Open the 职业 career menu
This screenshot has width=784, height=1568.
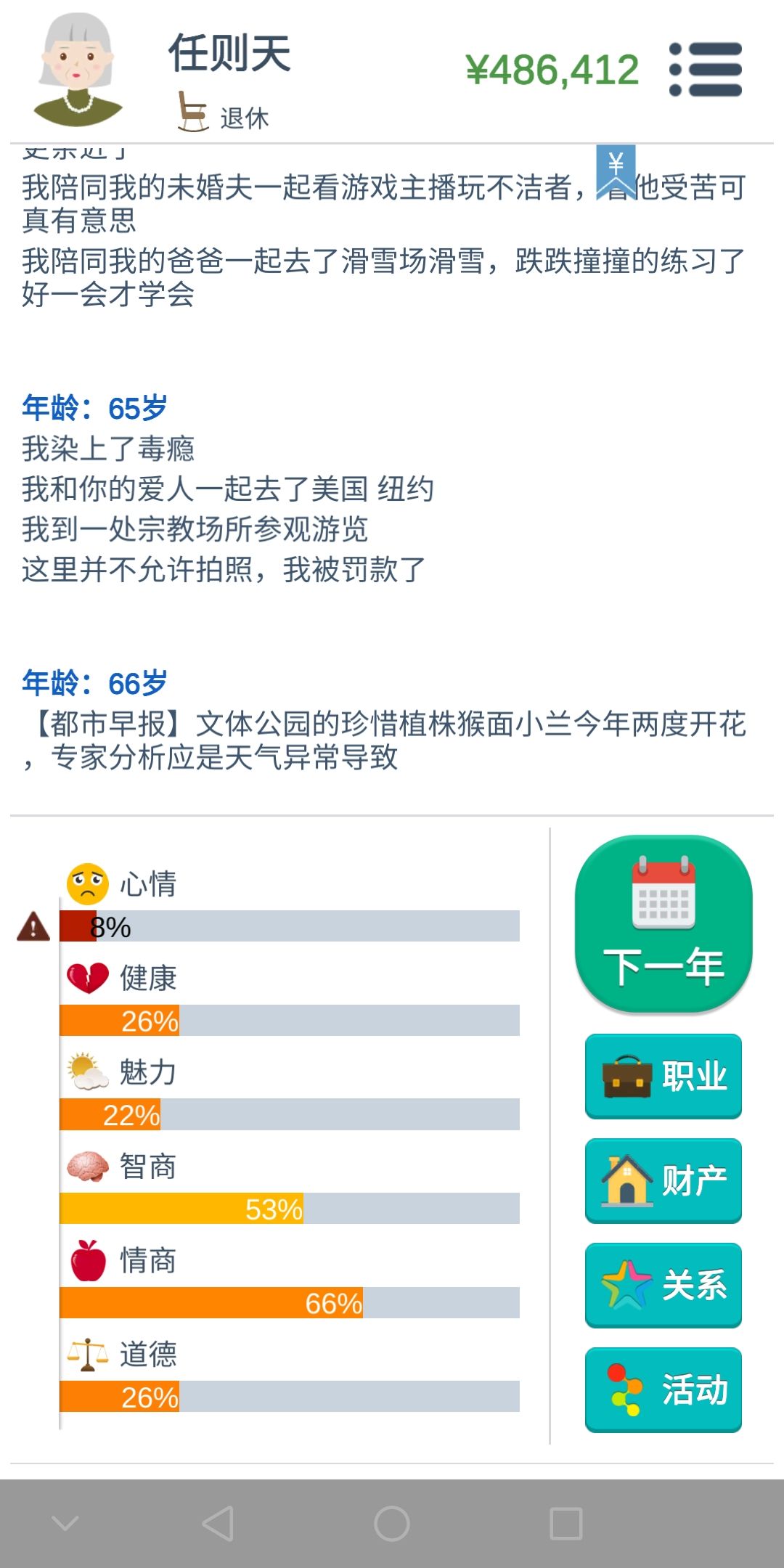point(663,1077)
